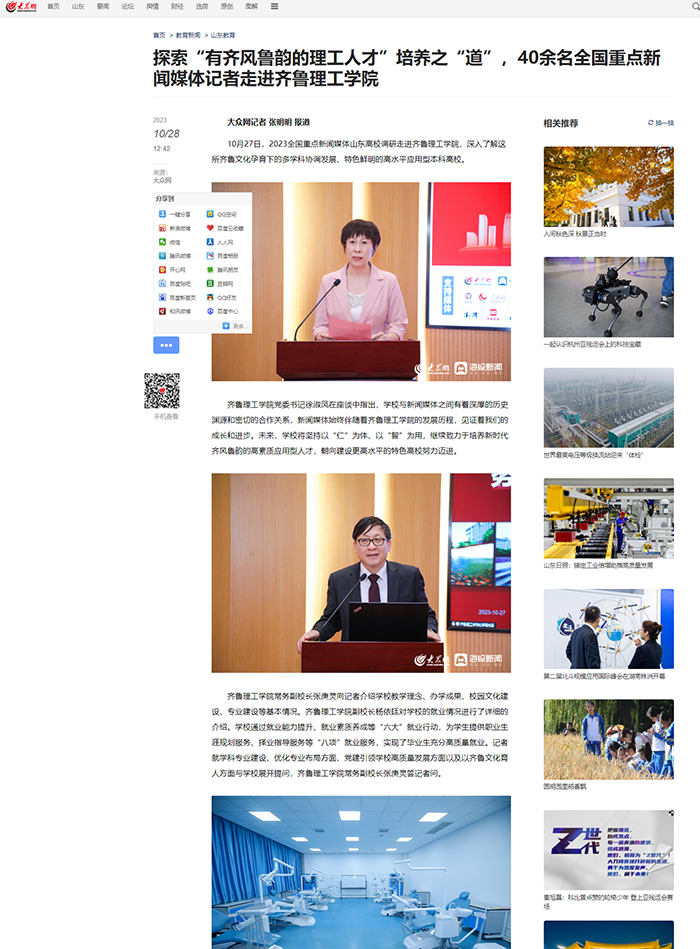Tap the 教育新闻 breadcrumb link

point(188,34)
